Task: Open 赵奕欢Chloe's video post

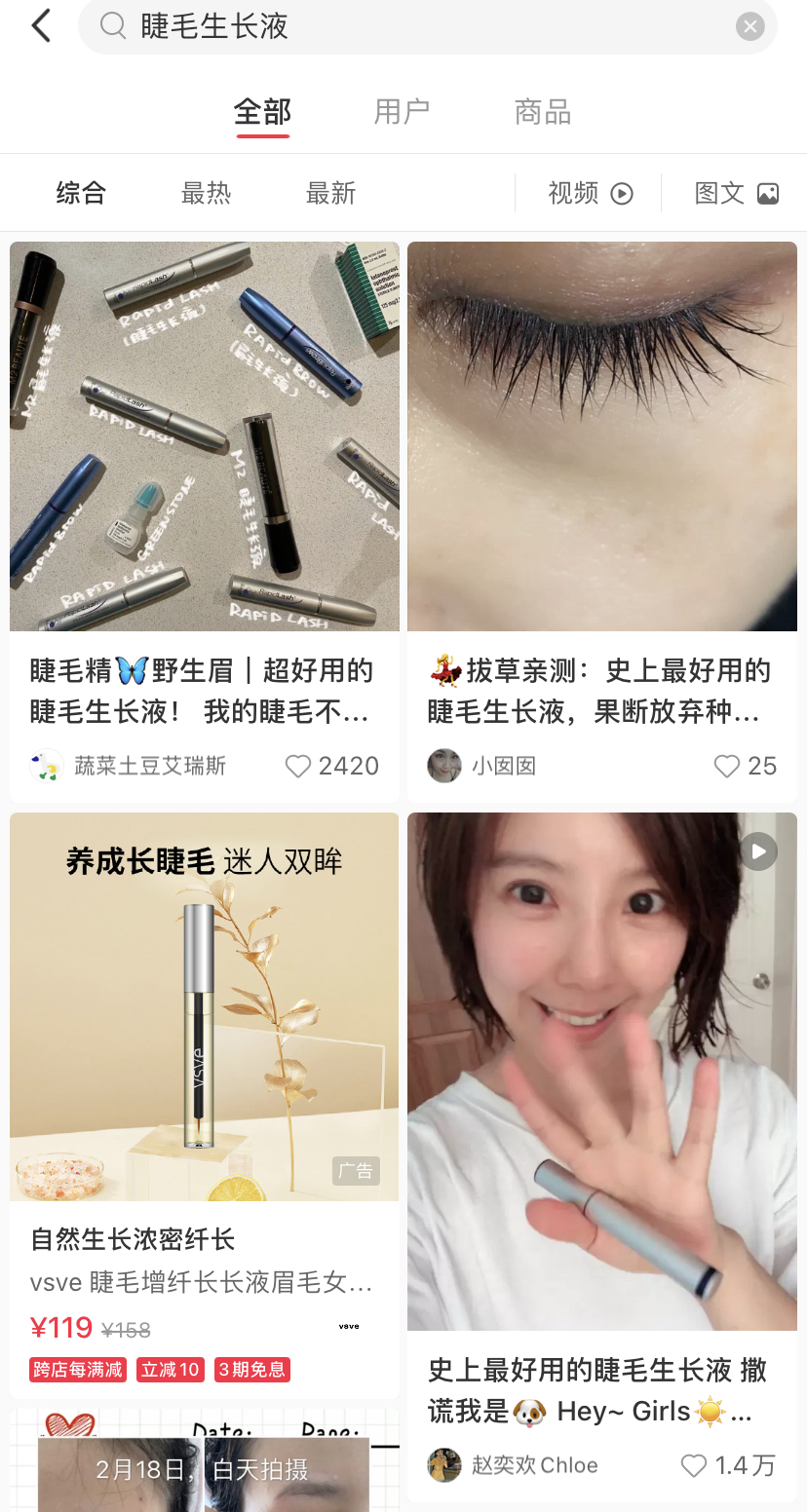Action: [602, 1072]
